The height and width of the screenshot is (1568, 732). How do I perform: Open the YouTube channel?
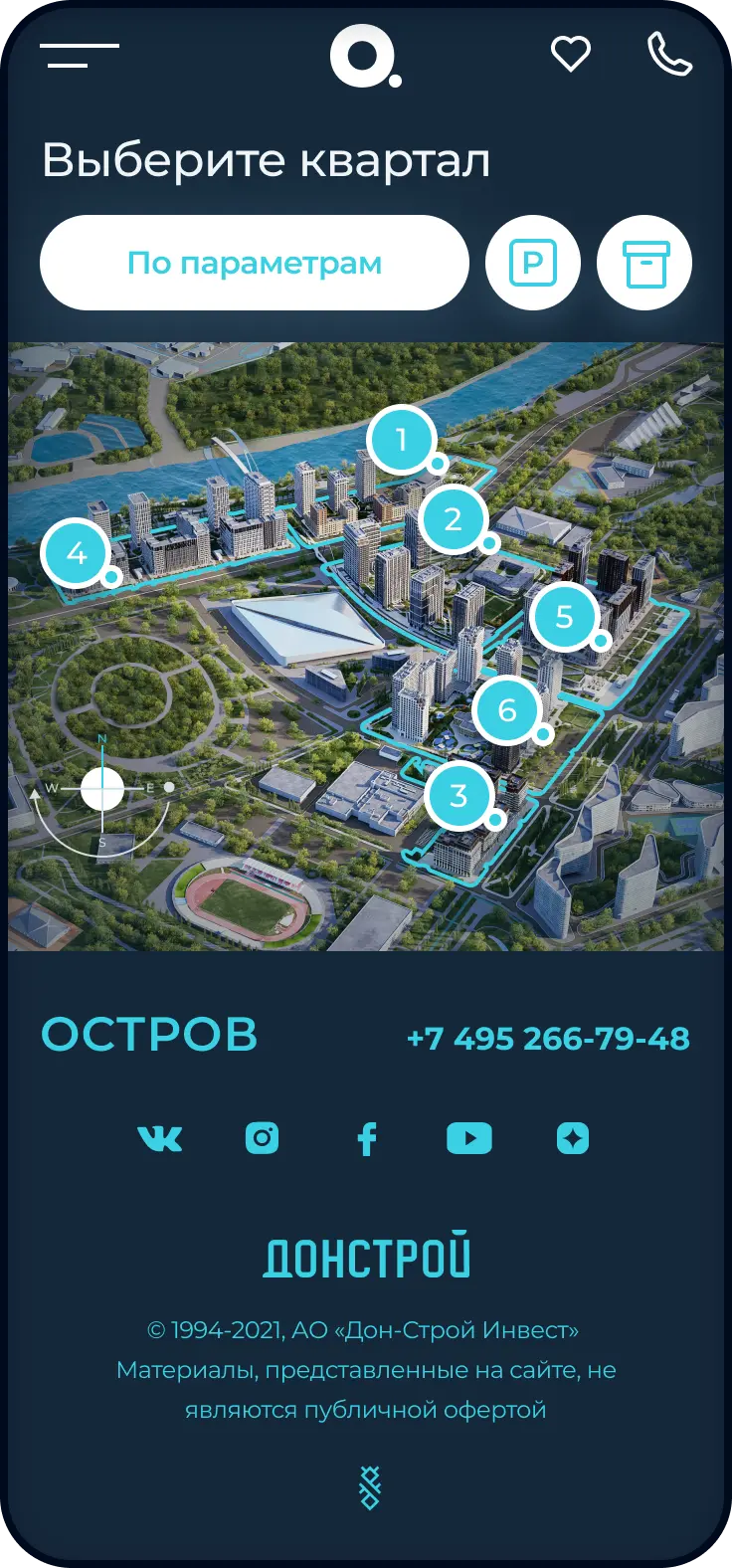pyautogui.click(x=469, y=1138)
